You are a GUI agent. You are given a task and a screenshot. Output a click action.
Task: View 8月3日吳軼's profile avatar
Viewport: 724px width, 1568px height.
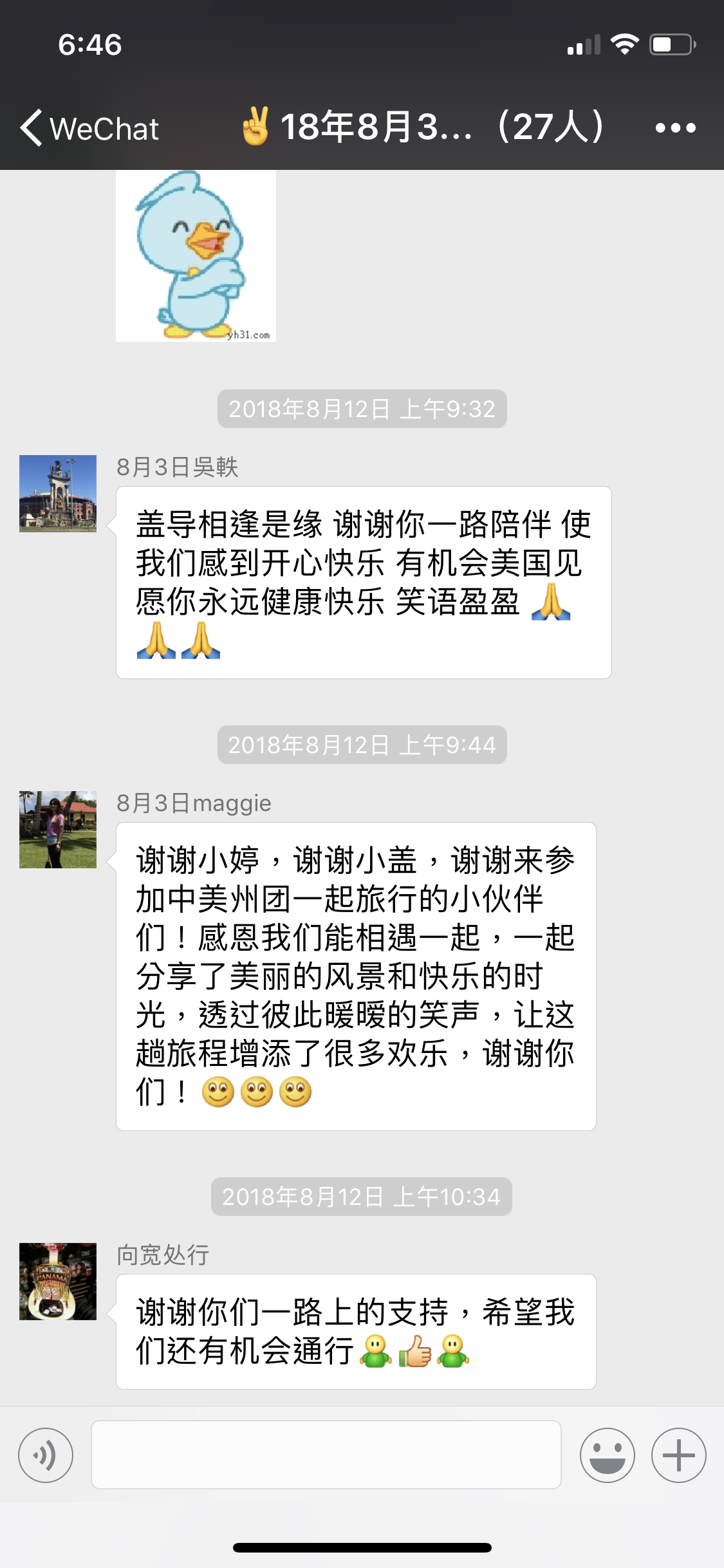[x=58, y=494]
